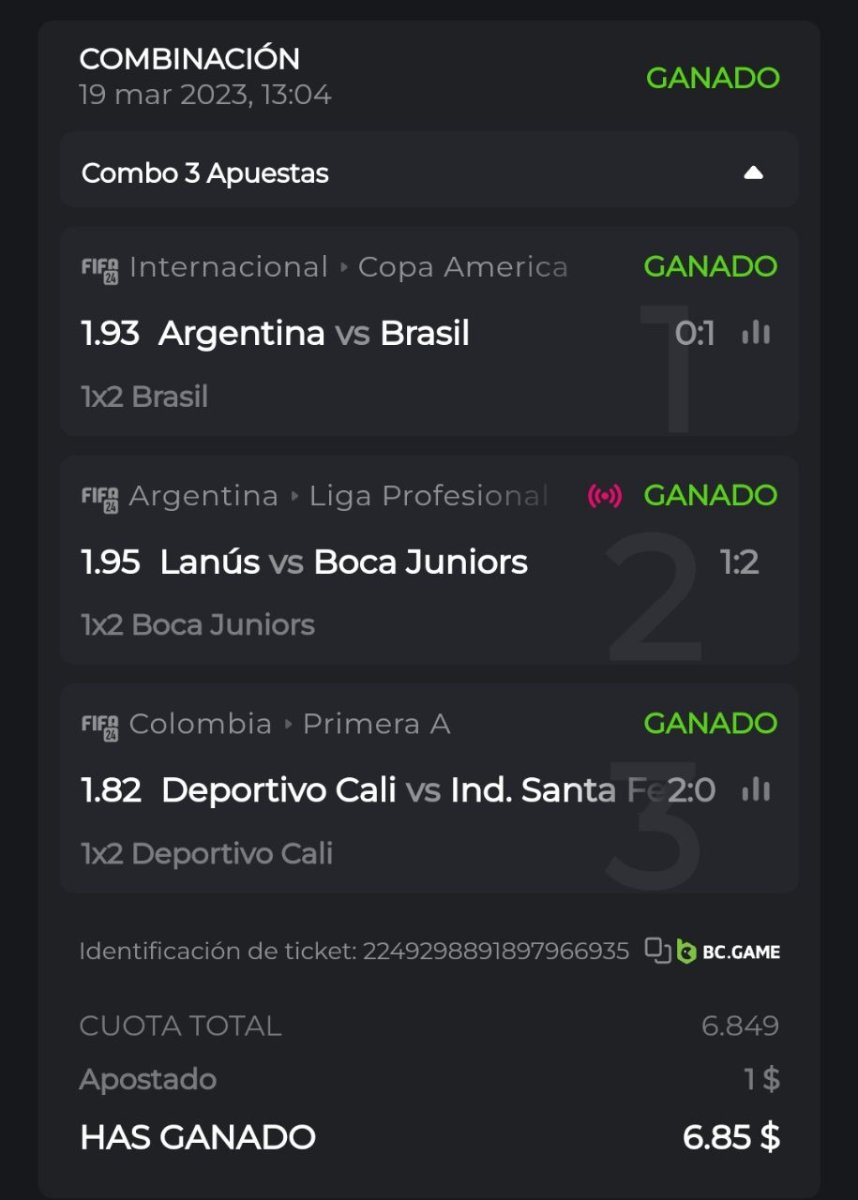858x1200 pixels.
Task: Open stats for Deportivo Cali vs Ind. Santa Fe
Action: (x=756, y=790)
